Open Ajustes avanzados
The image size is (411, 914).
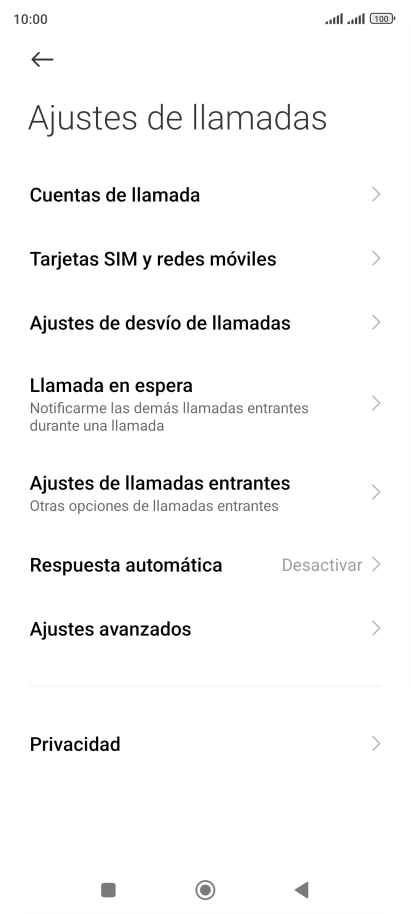(205, 629)
